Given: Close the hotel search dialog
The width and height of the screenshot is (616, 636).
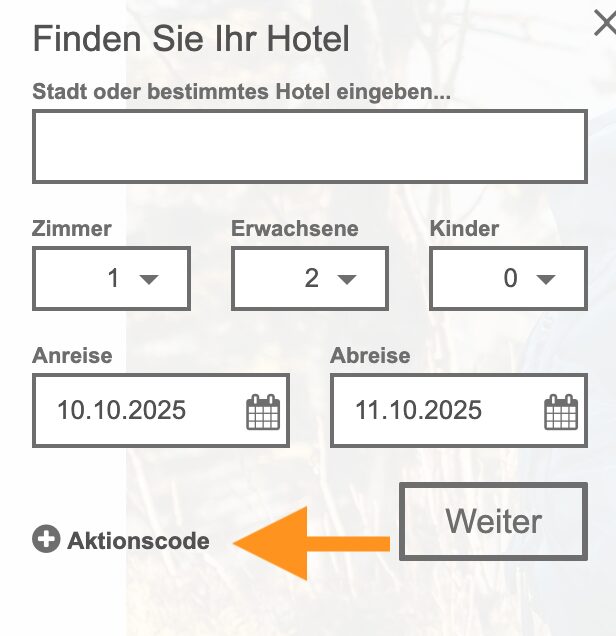Looking at the screenshot, I should [604, 26].
